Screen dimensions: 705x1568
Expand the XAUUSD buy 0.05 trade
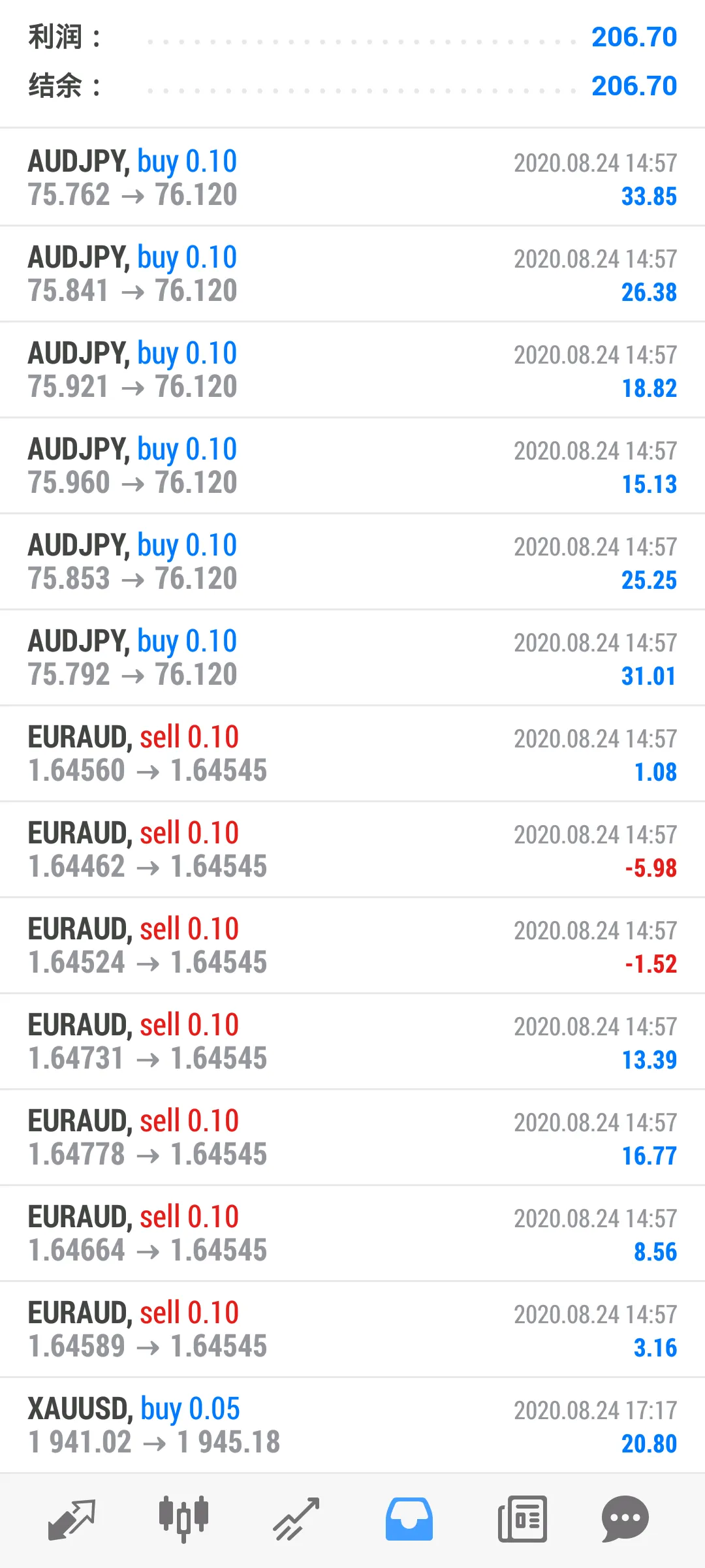coord(352,1425)
